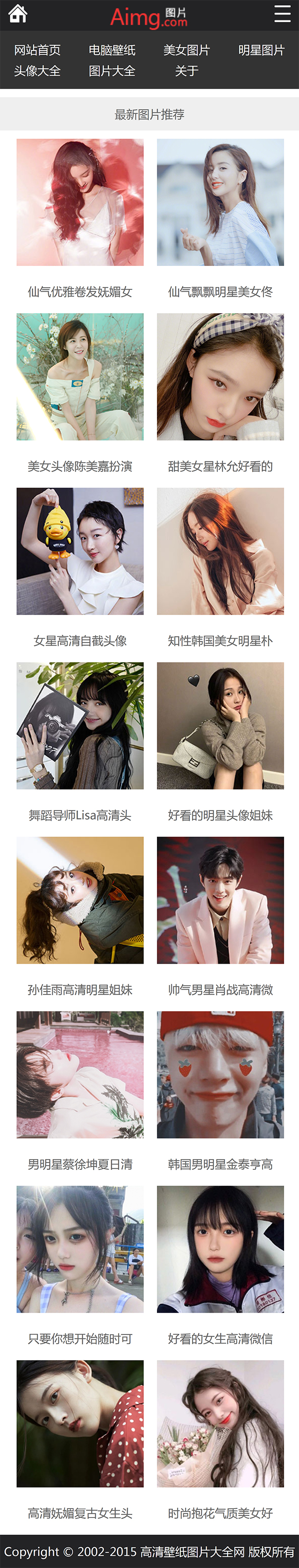This screenshot has width=299, height=1568.
Task: Open 美女图片 category
Action: point(186,50)
